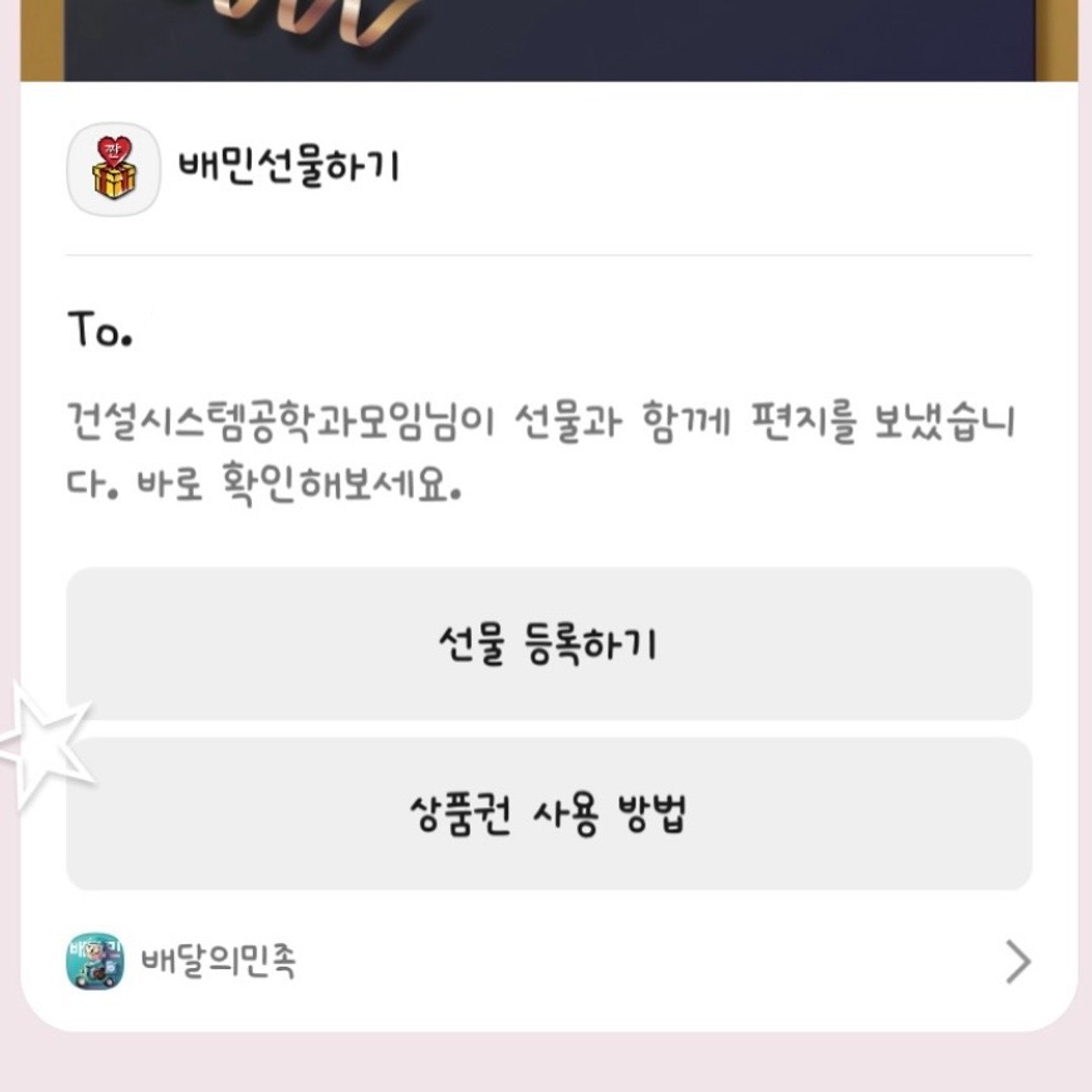
Task: Tap the 선물 등록하기 button
Action: 548,644
